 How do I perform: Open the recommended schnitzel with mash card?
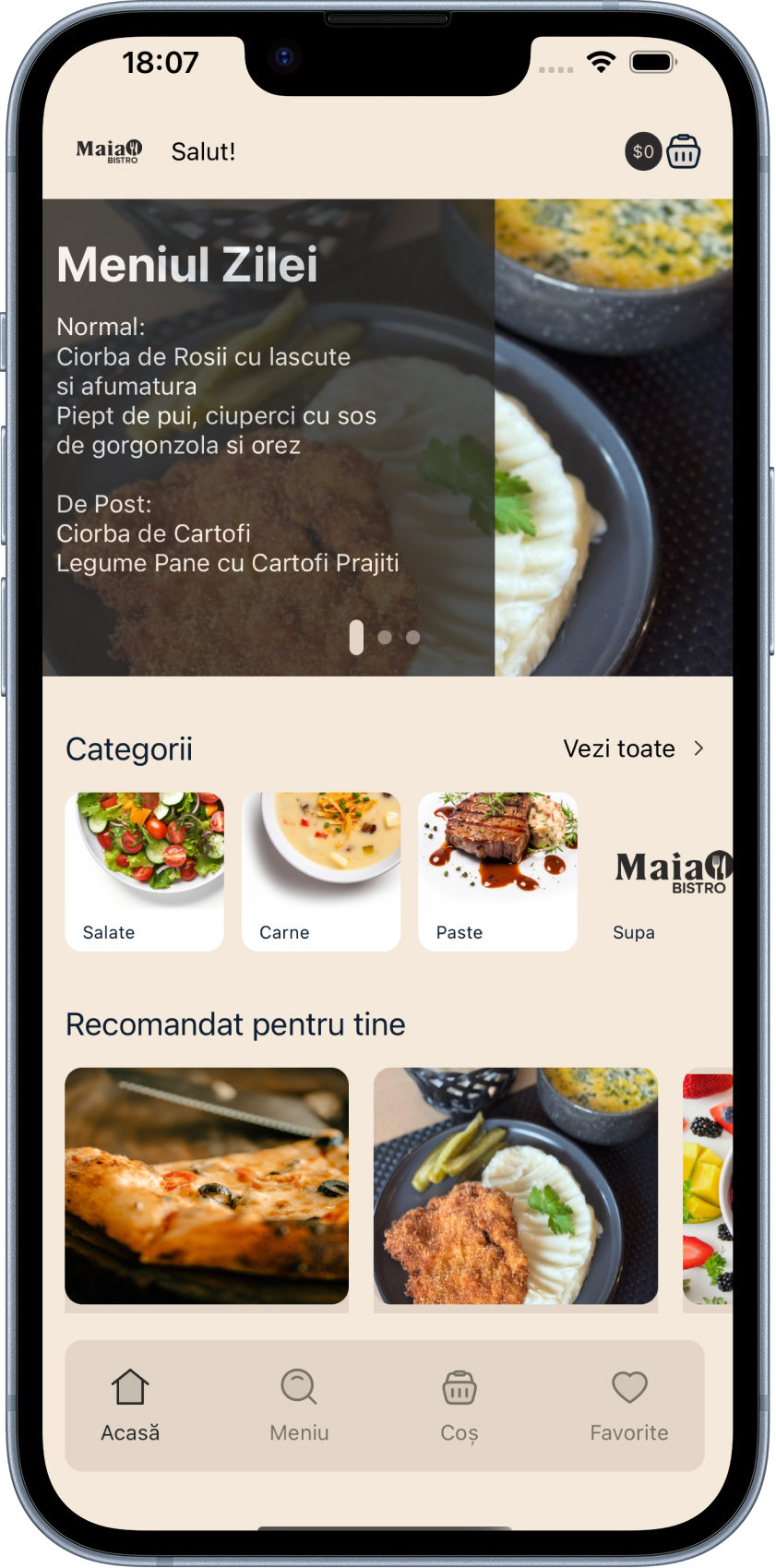tap(515, 1186)
